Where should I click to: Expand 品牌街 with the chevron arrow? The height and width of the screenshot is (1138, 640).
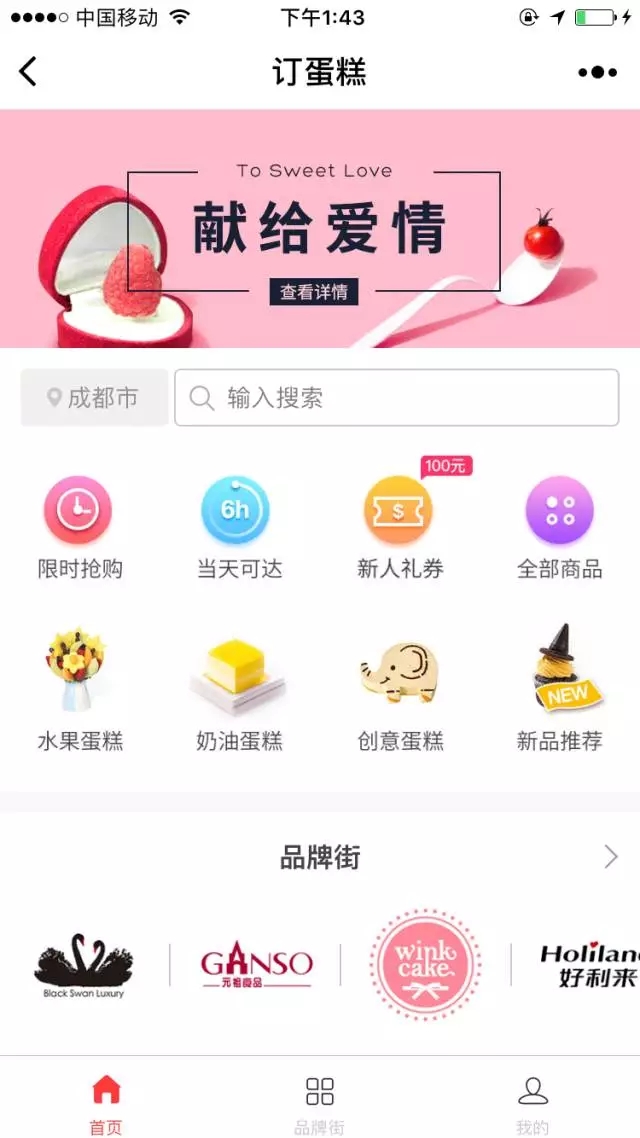click(x=611, y=857)
